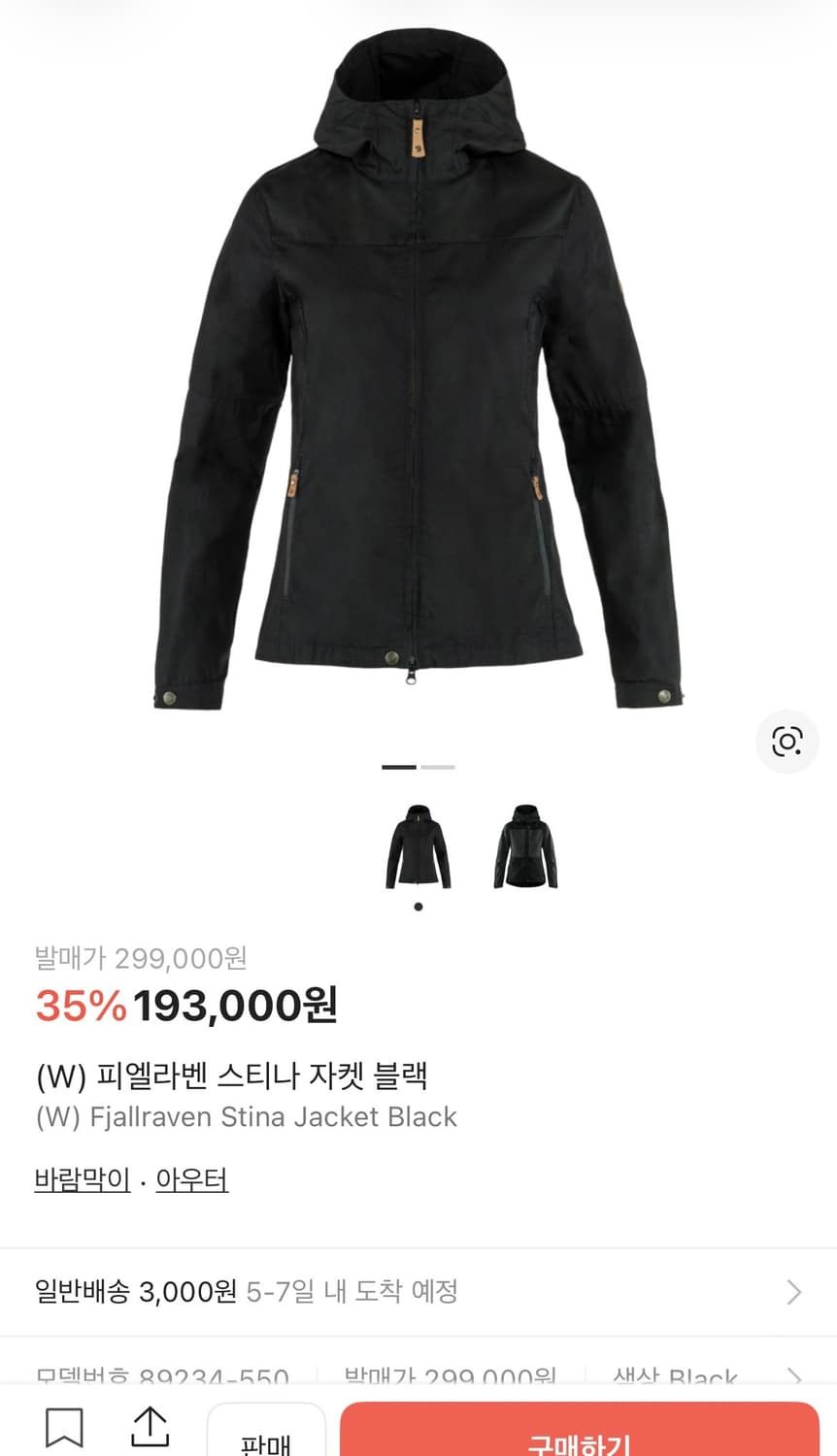Expand the 일반배송 shipping details row

(418, 1291)
